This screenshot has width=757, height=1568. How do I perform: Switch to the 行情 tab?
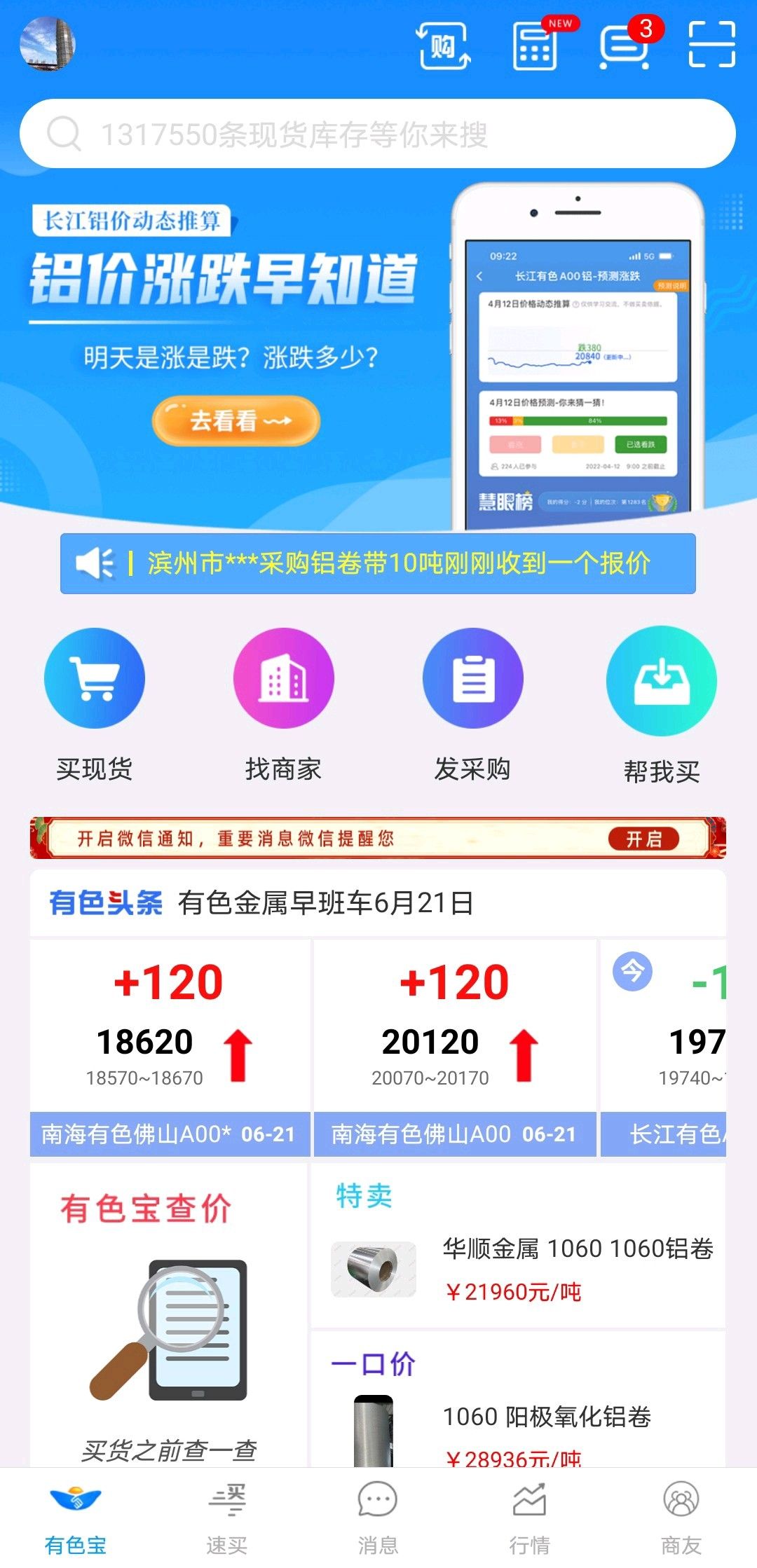coord(530,1518)
